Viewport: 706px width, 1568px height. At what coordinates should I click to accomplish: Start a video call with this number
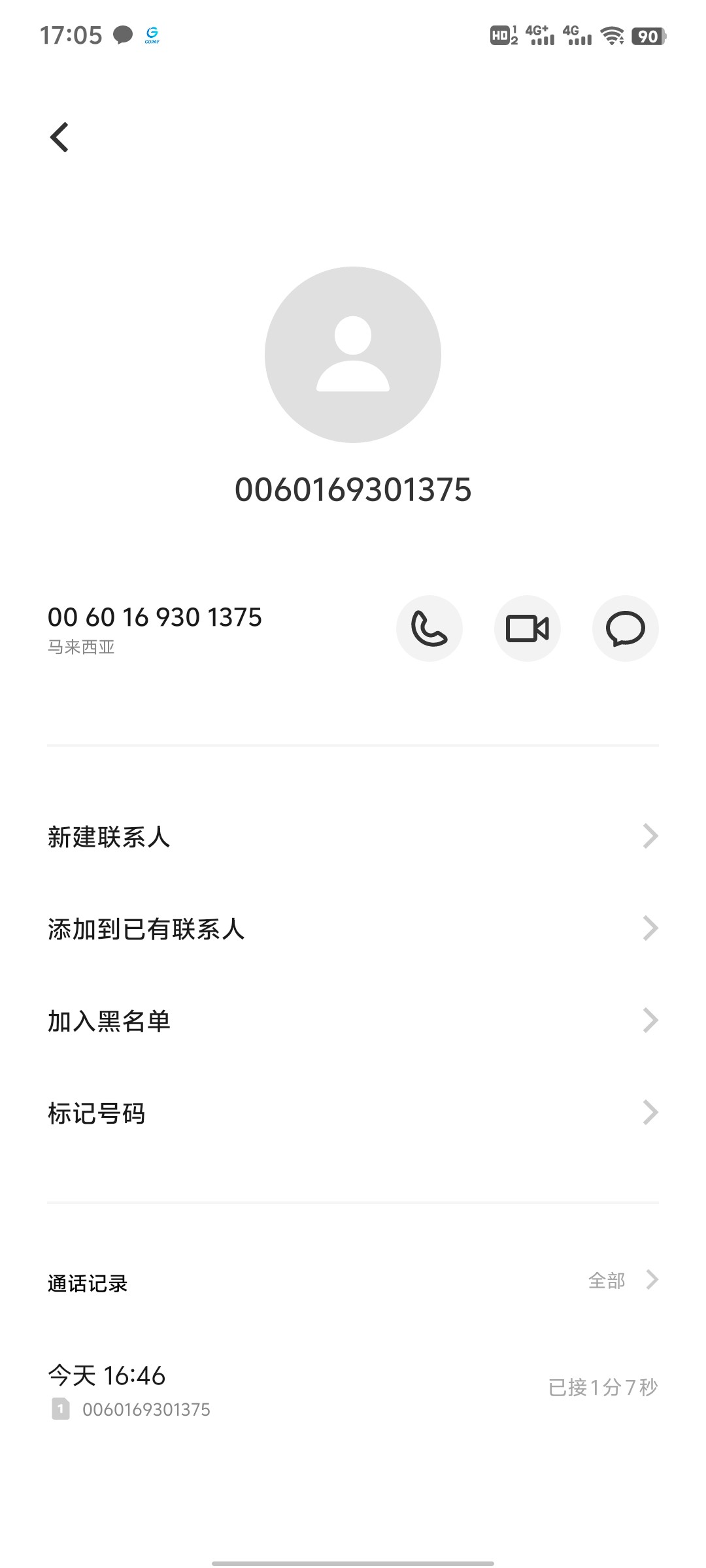(528, 629)
